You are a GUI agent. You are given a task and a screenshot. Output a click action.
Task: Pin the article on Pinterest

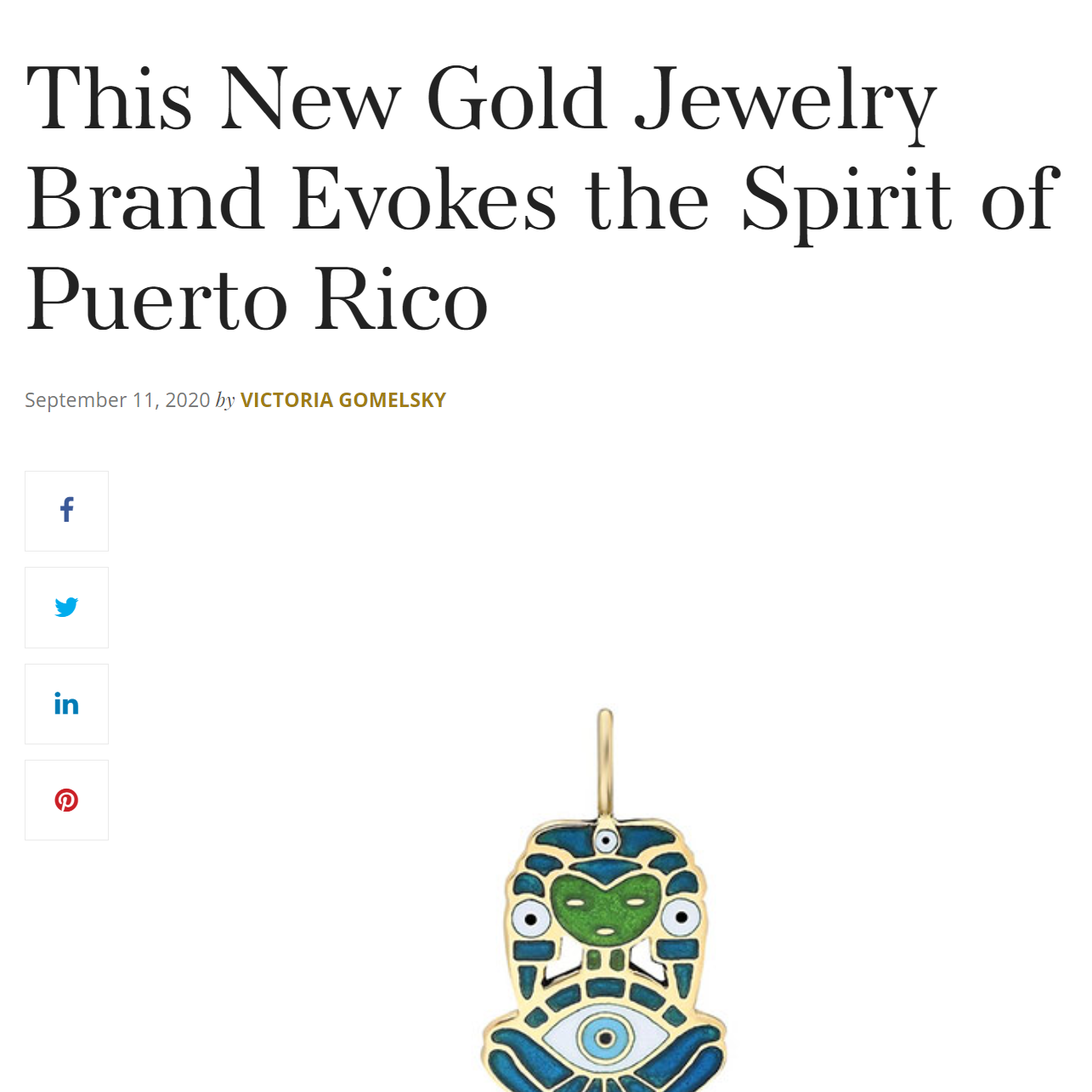[66, 800]
